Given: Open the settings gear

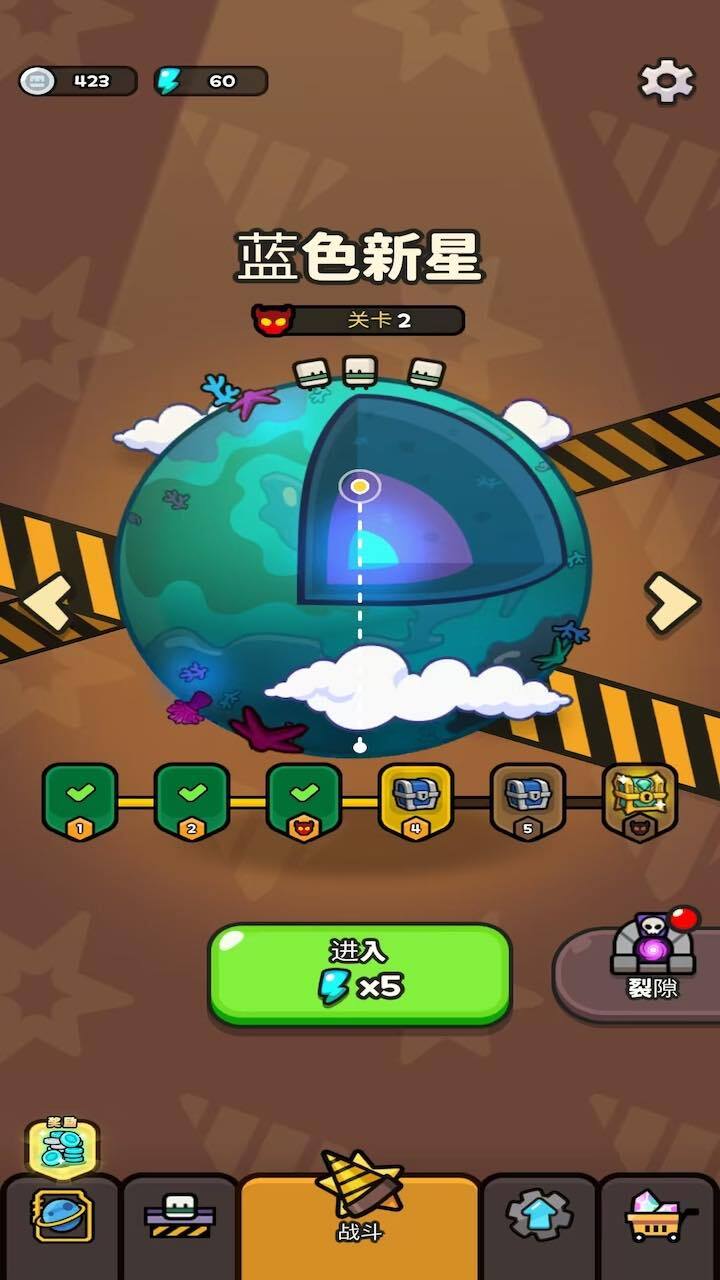Looking at the screenshot, I should tap(667, 81).
